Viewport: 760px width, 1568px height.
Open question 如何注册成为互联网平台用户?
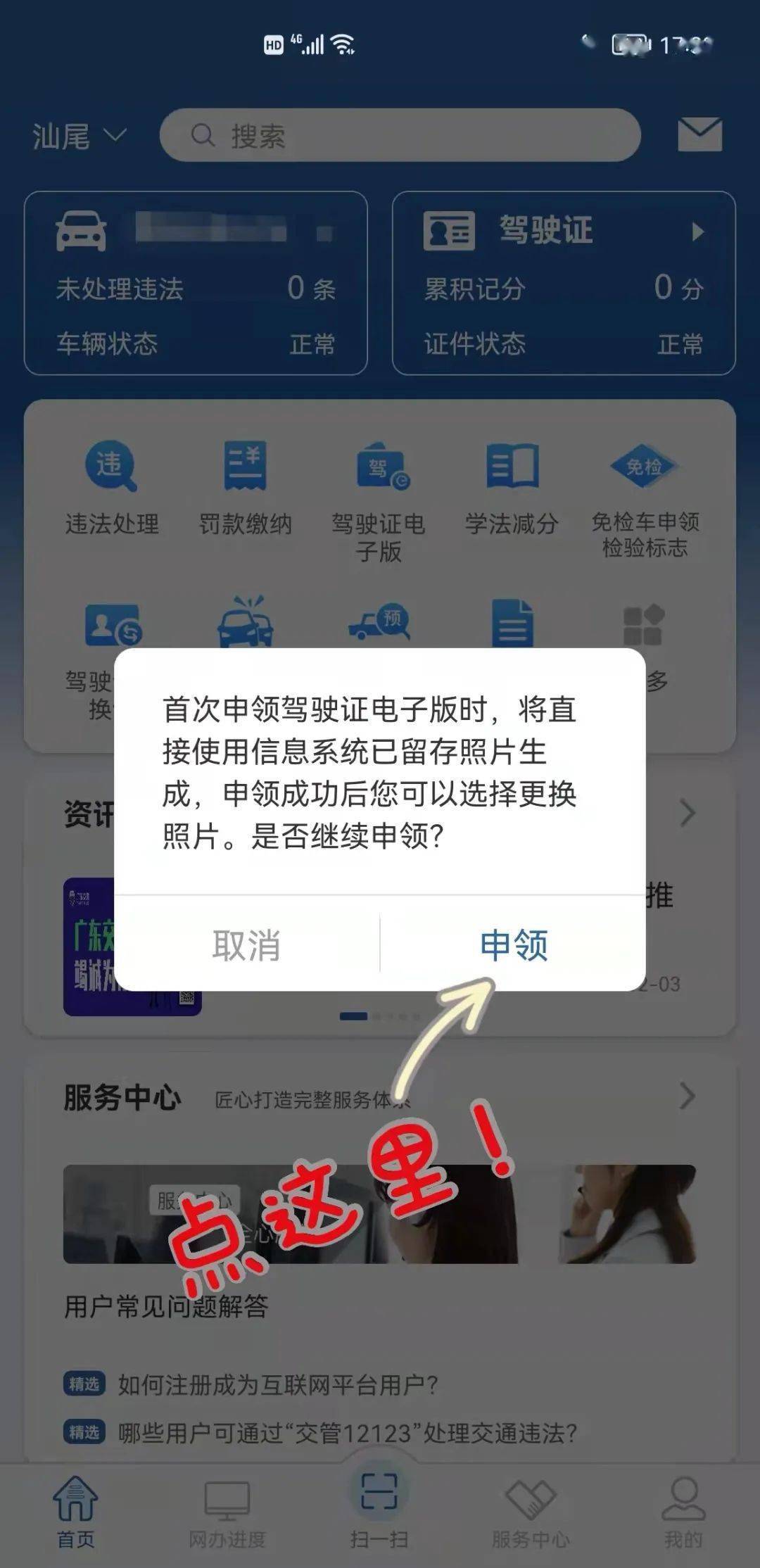pos(278,1384)
